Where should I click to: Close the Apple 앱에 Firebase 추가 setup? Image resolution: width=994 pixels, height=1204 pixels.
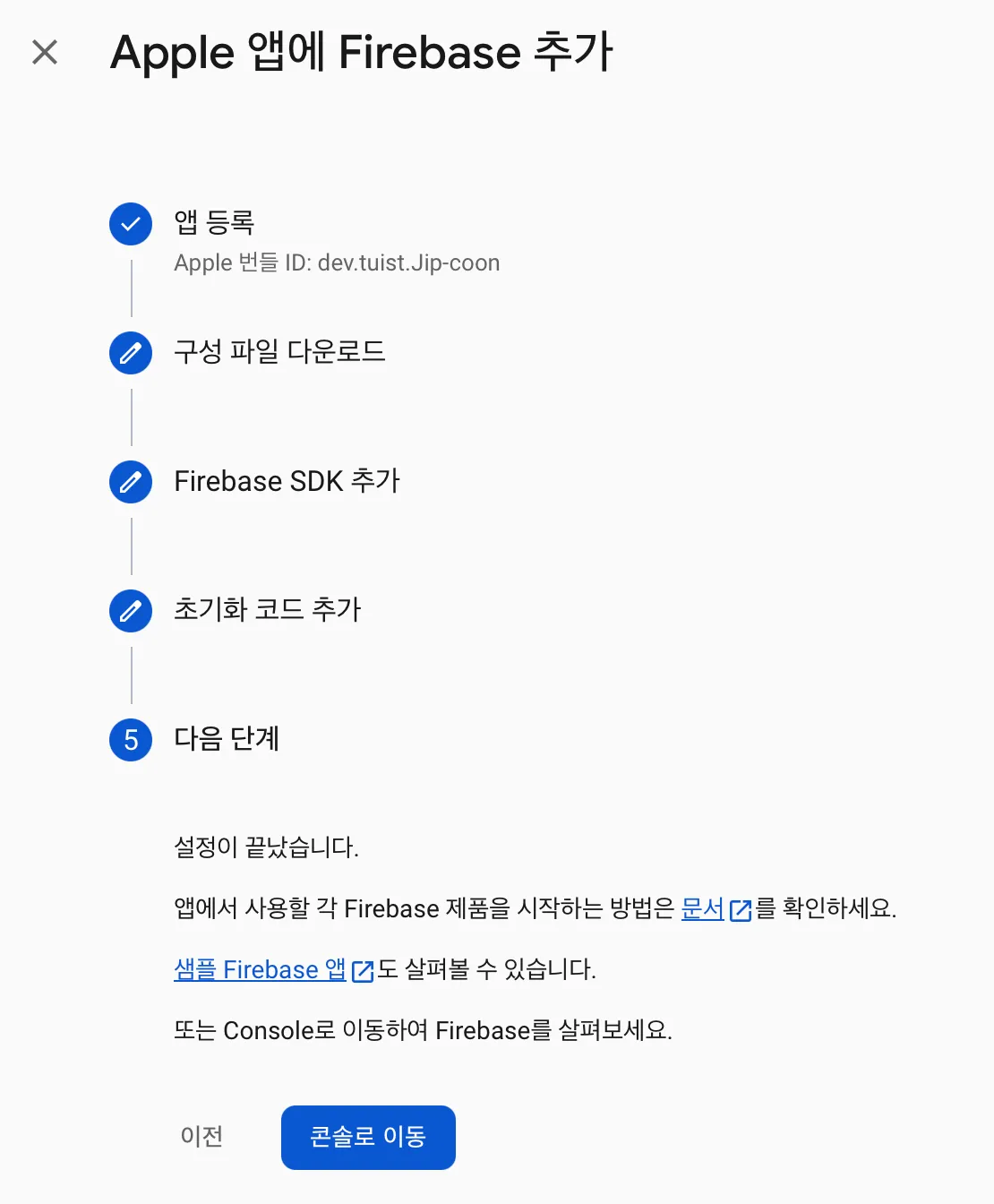pos(45,52)
